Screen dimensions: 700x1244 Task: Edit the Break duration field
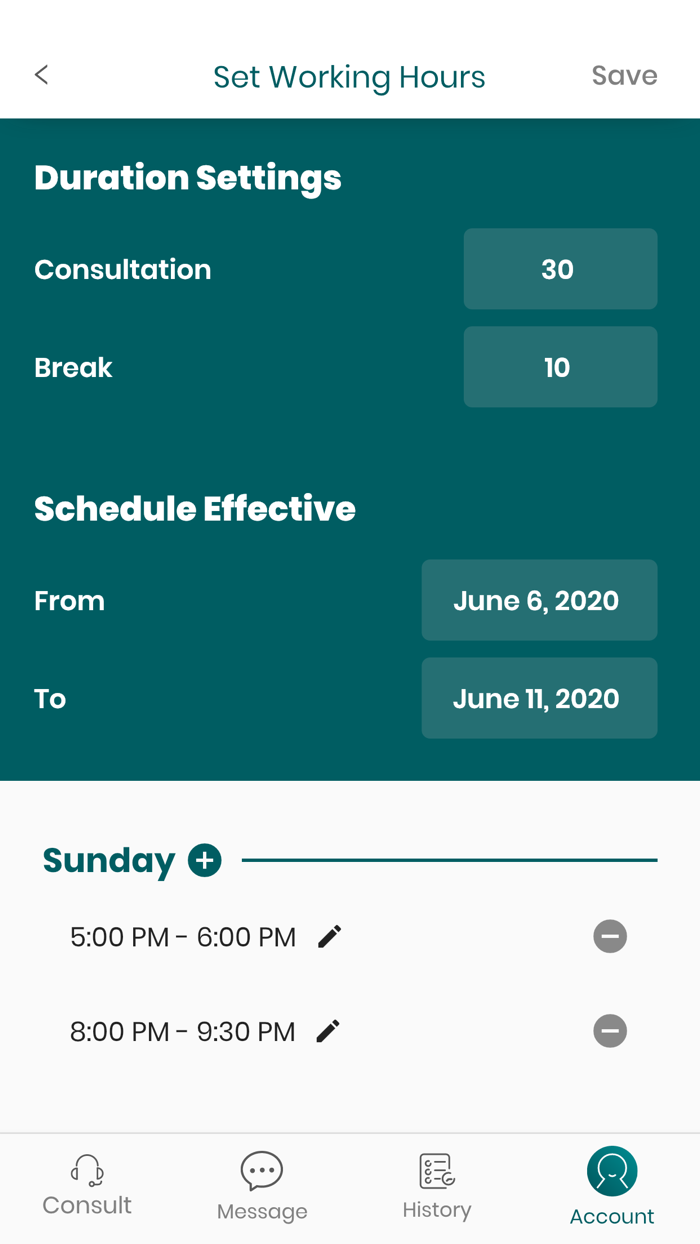click(560, 367)
